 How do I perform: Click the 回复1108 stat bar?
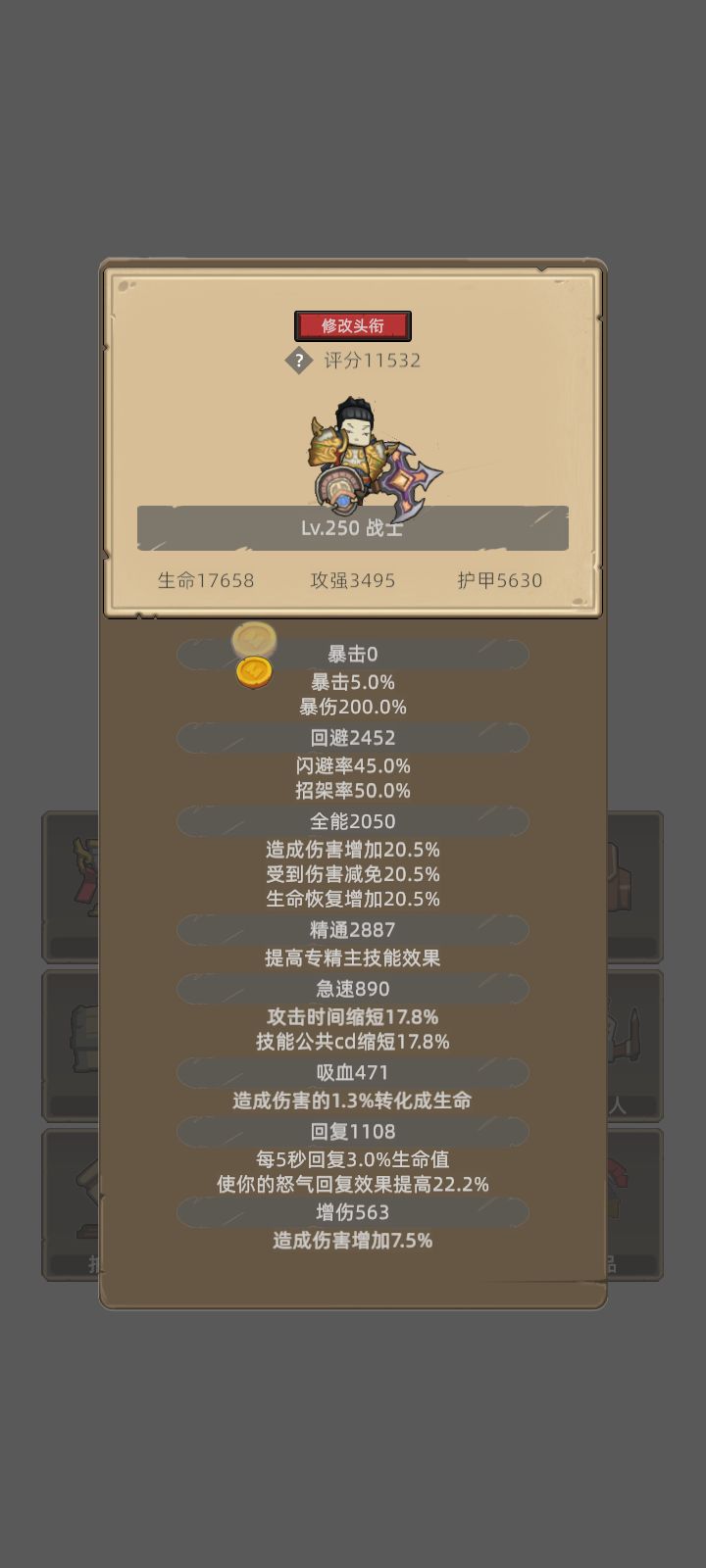click(x=351, y=1132)
